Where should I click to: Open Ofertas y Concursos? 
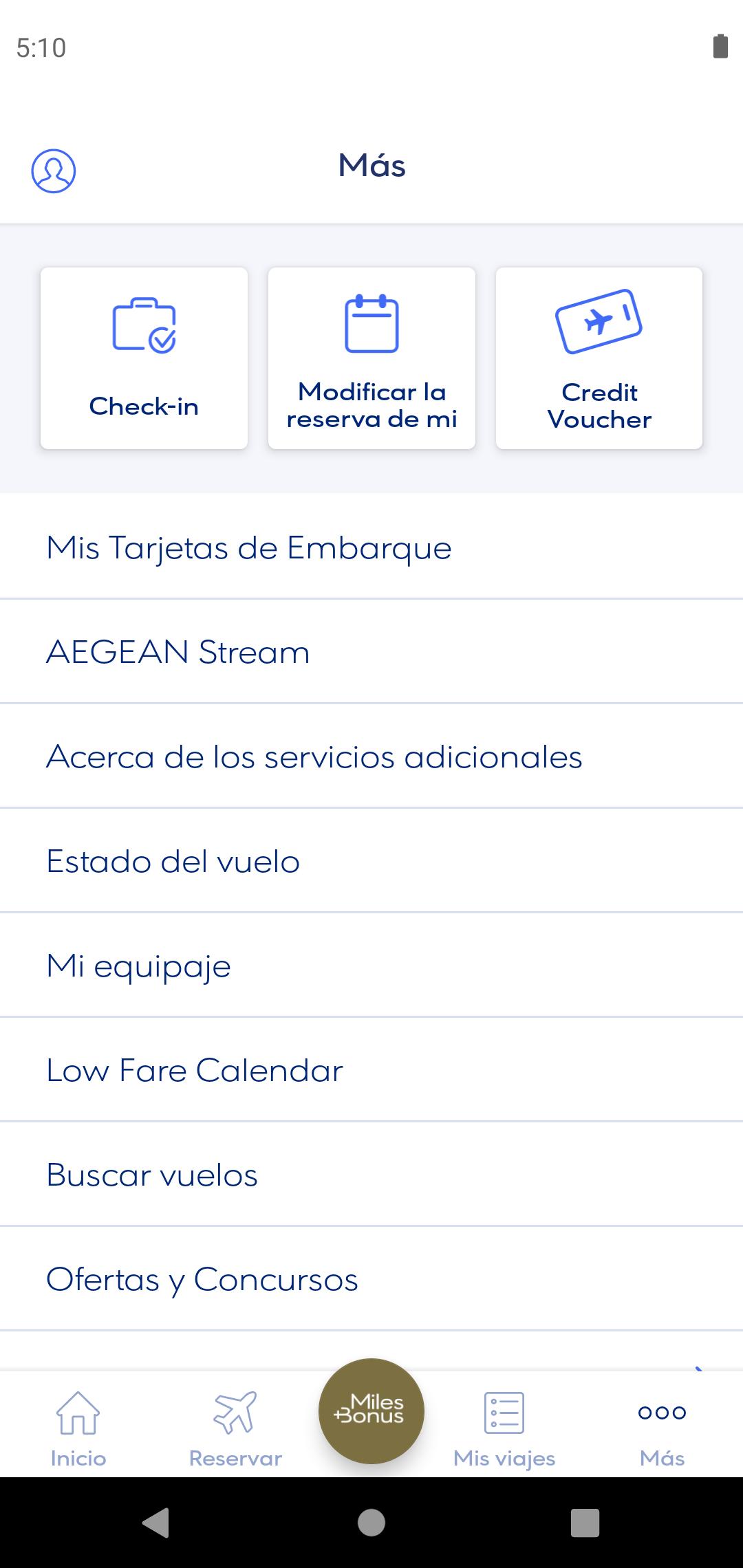[x=371, y=1279]
